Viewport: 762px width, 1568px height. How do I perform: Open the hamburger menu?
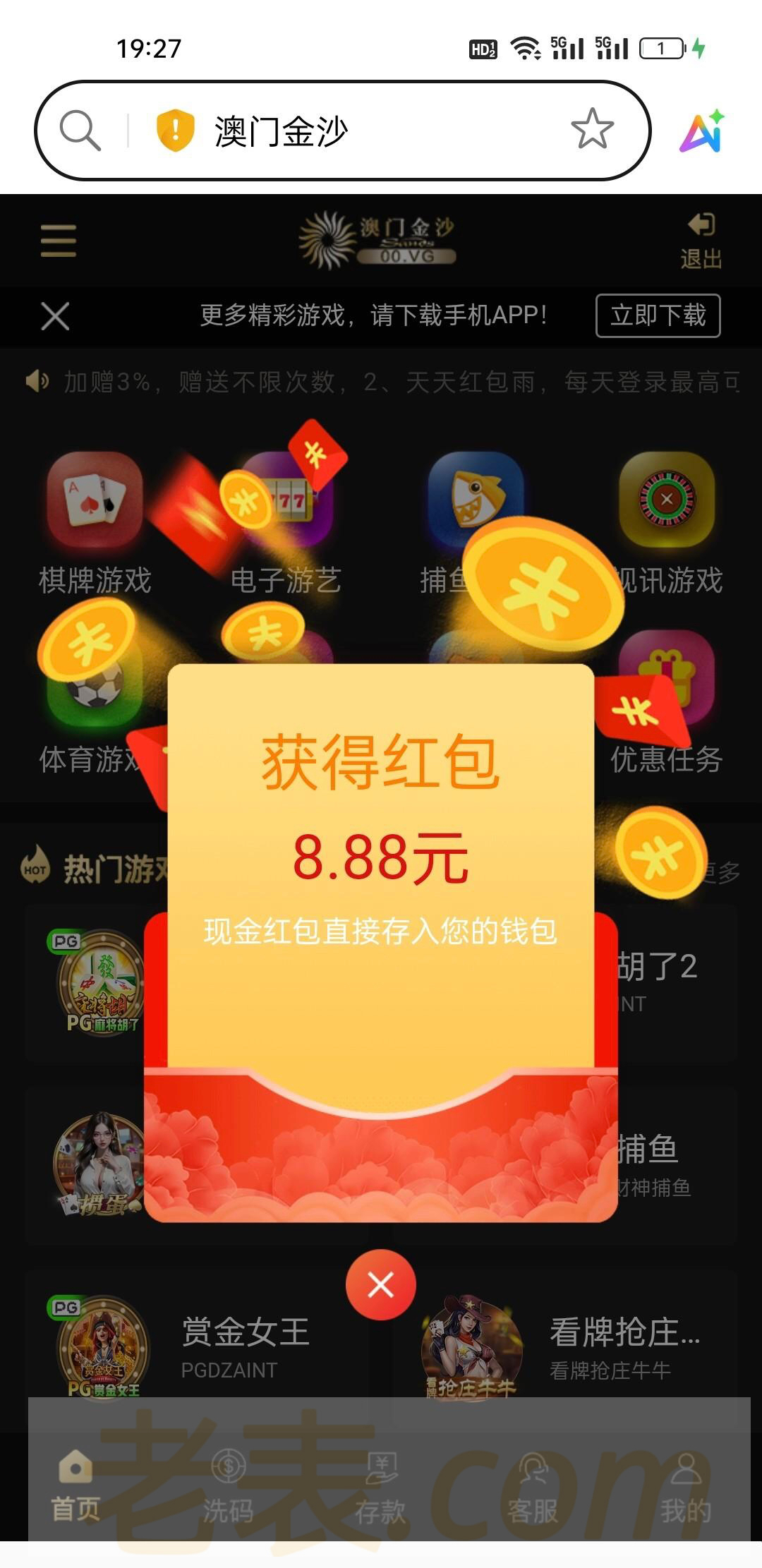(x=59, y=241)
